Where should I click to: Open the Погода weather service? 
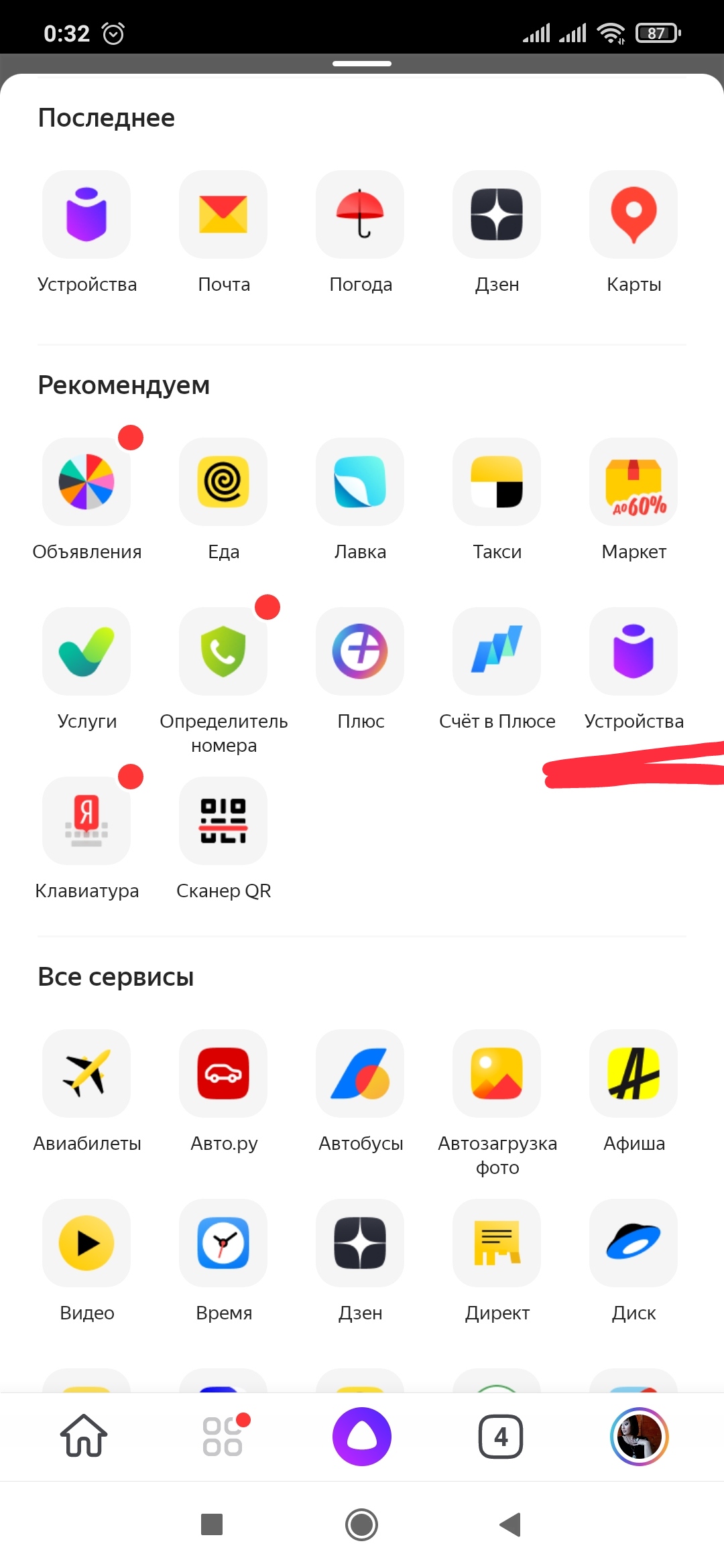click(x=360, y=214)
